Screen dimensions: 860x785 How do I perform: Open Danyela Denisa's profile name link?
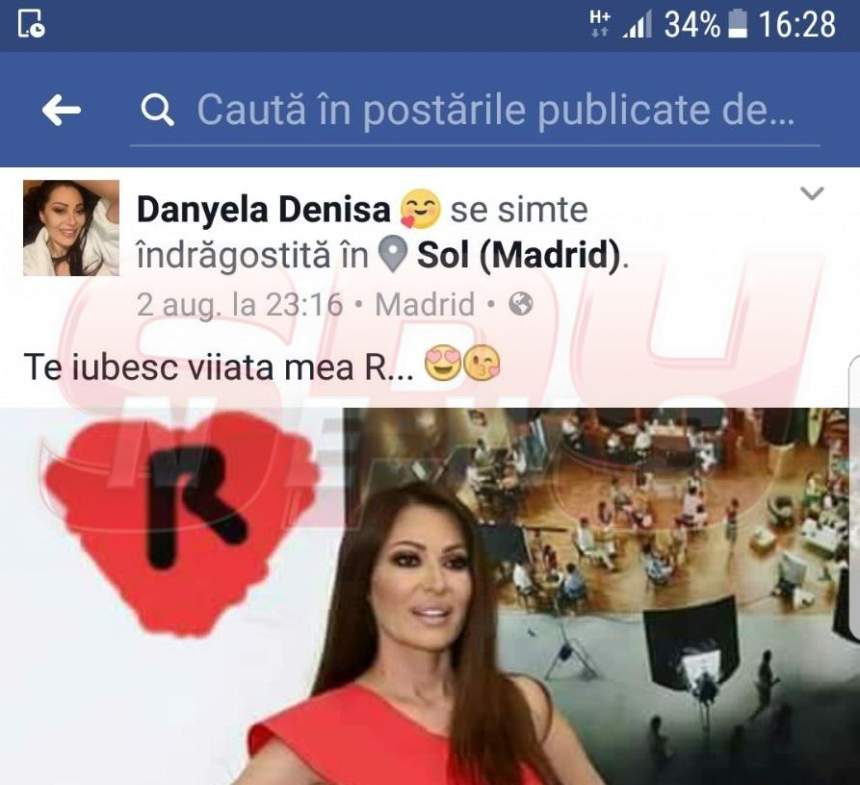[263, 211]
